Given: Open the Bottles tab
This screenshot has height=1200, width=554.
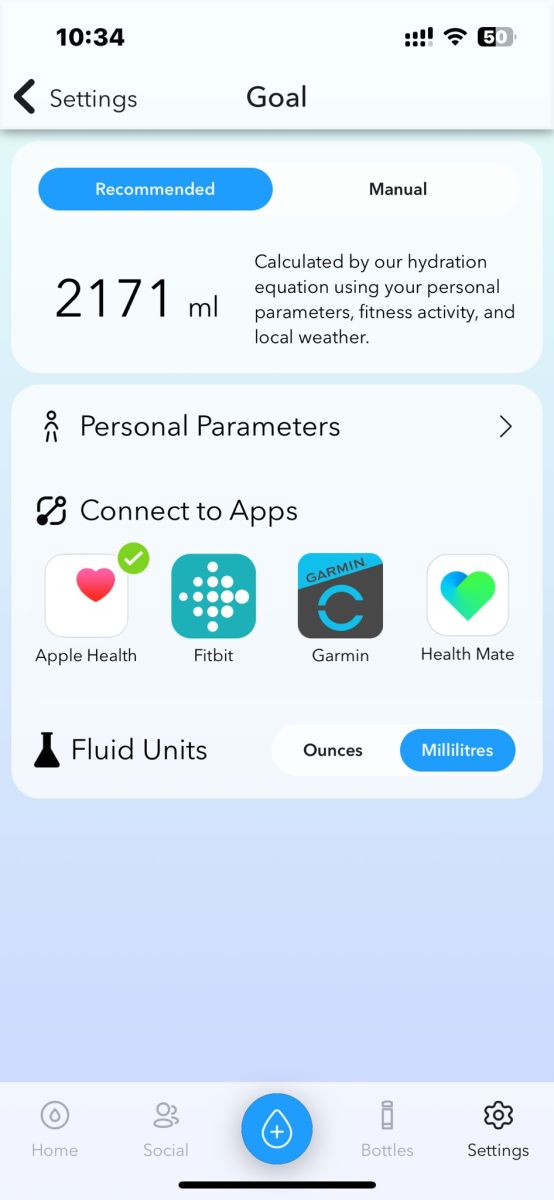Looking at the screenshot, I should [387, 1130].
